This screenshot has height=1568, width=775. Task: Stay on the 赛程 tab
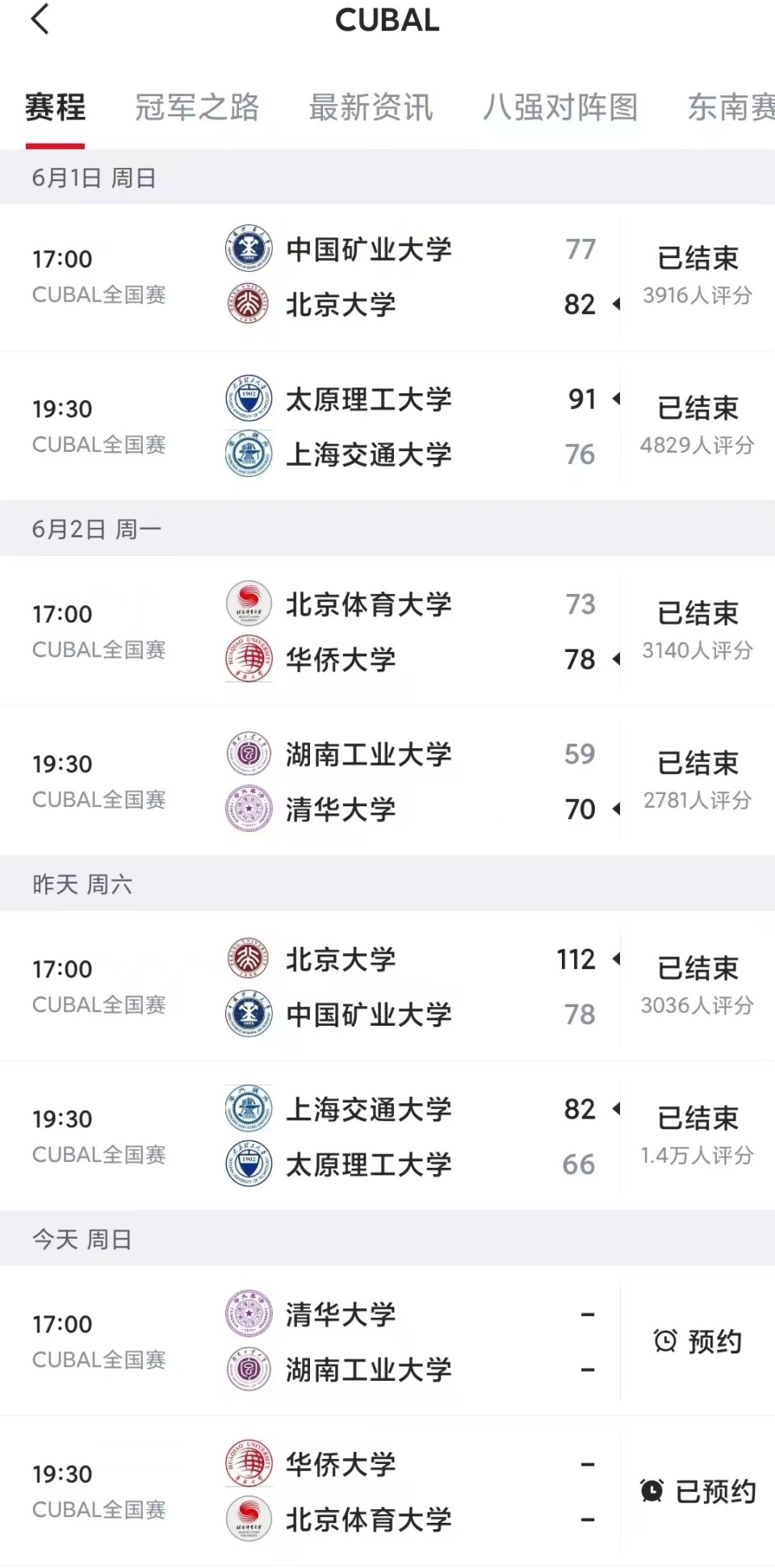[x=55, y=107]
